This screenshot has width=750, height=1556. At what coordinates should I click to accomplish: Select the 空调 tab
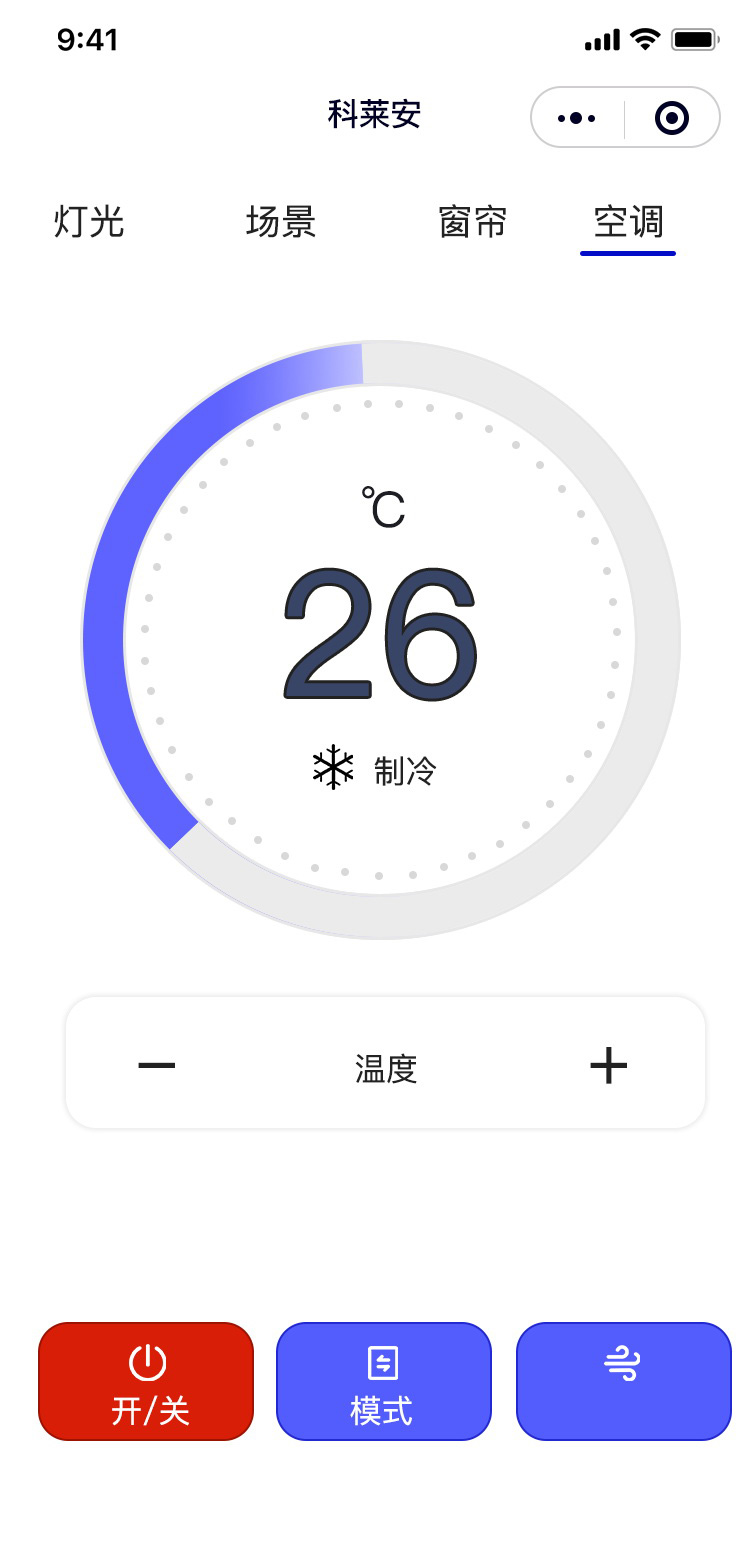coord(628,221)
